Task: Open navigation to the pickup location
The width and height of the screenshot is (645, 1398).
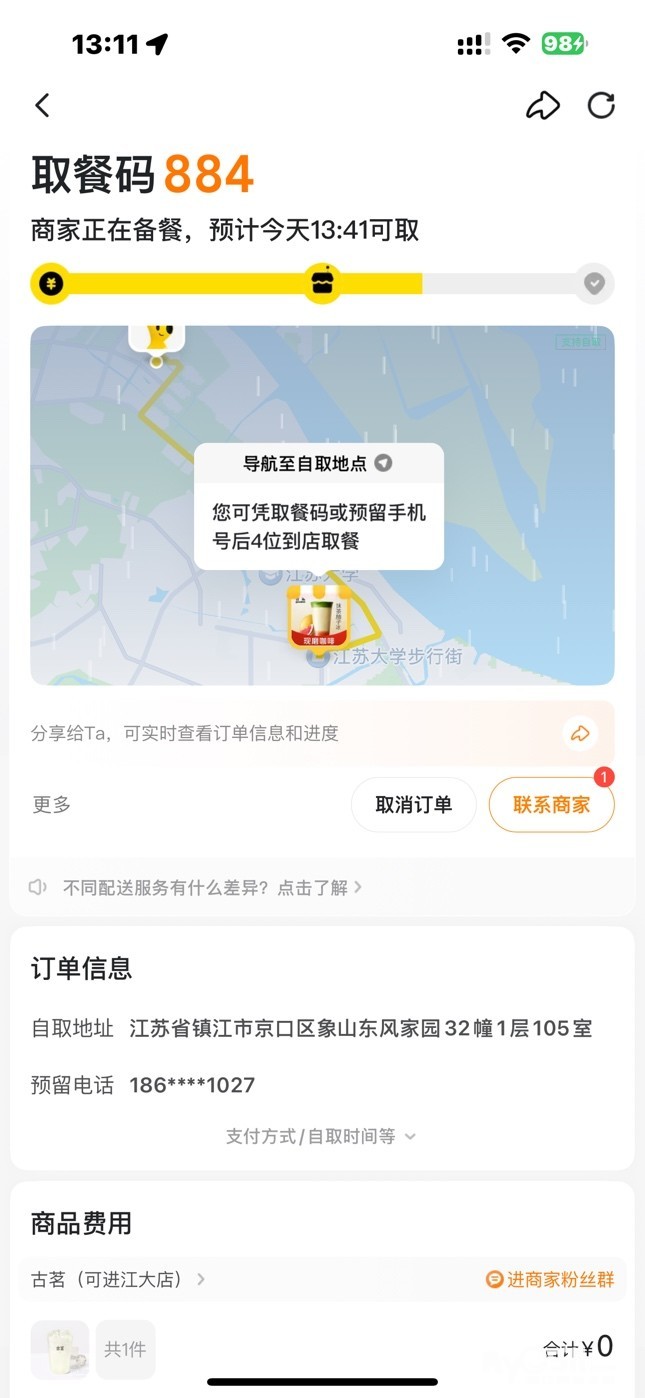Action: coord(318,464)
